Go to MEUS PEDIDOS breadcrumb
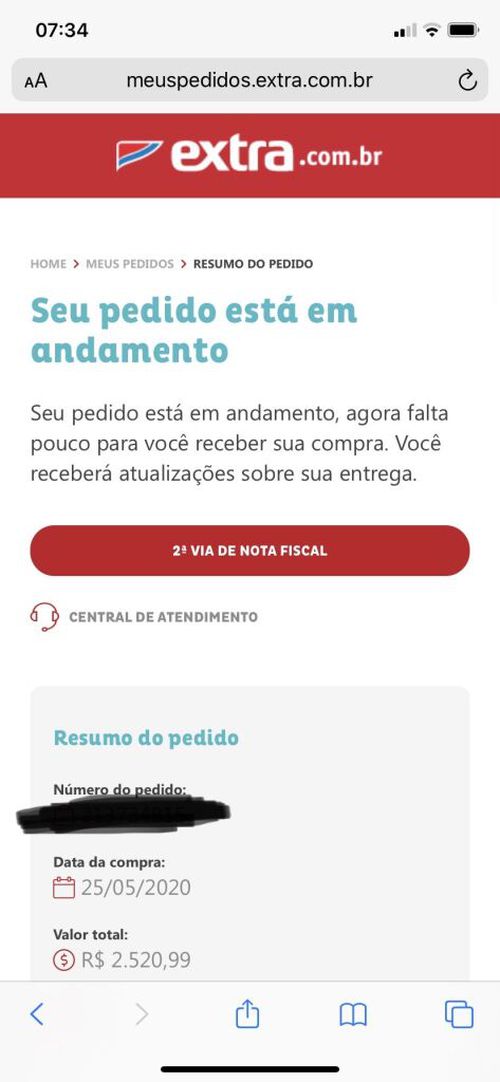The image size is (500, 1082). coord(130,264)
